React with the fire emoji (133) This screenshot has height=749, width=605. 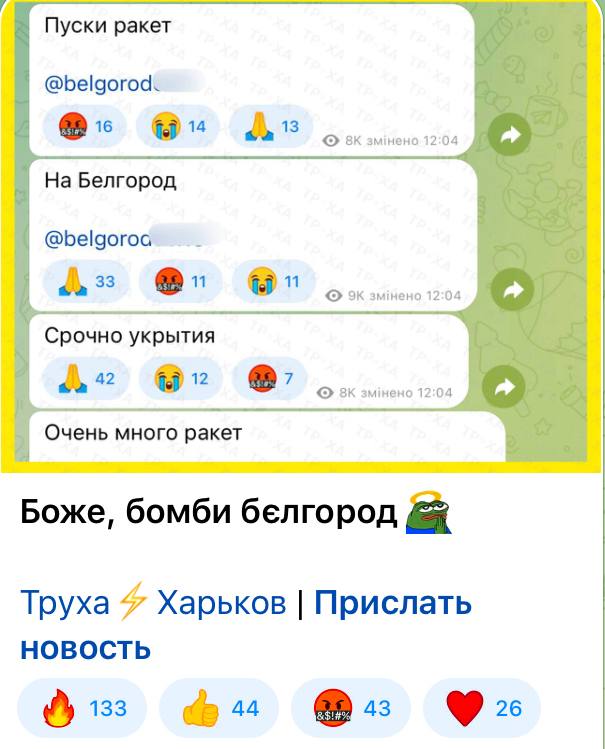84,708
